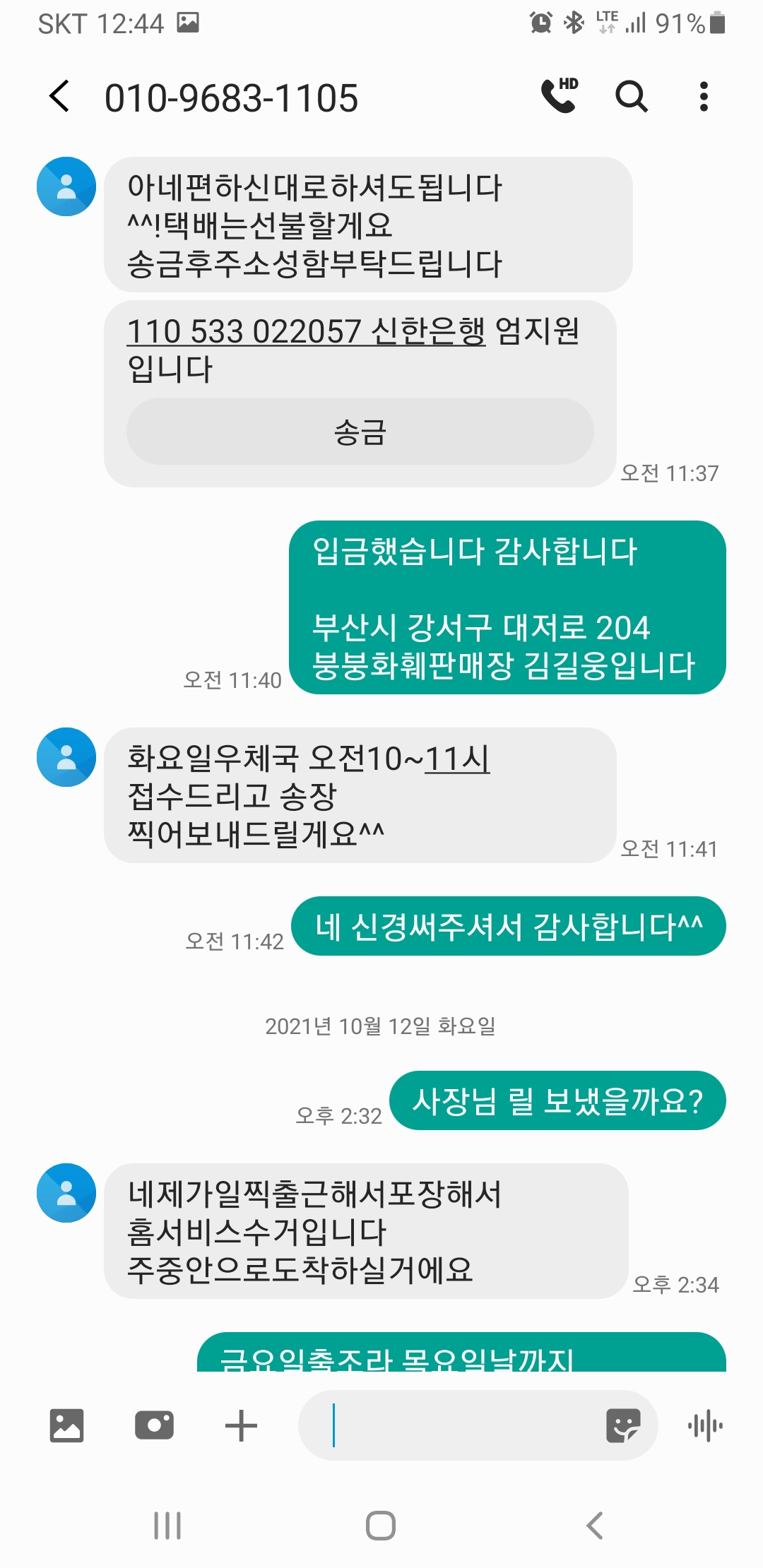763x1568 pixels.
Task: Start HD call to 010-9683-1105
Action: (560, 96)
